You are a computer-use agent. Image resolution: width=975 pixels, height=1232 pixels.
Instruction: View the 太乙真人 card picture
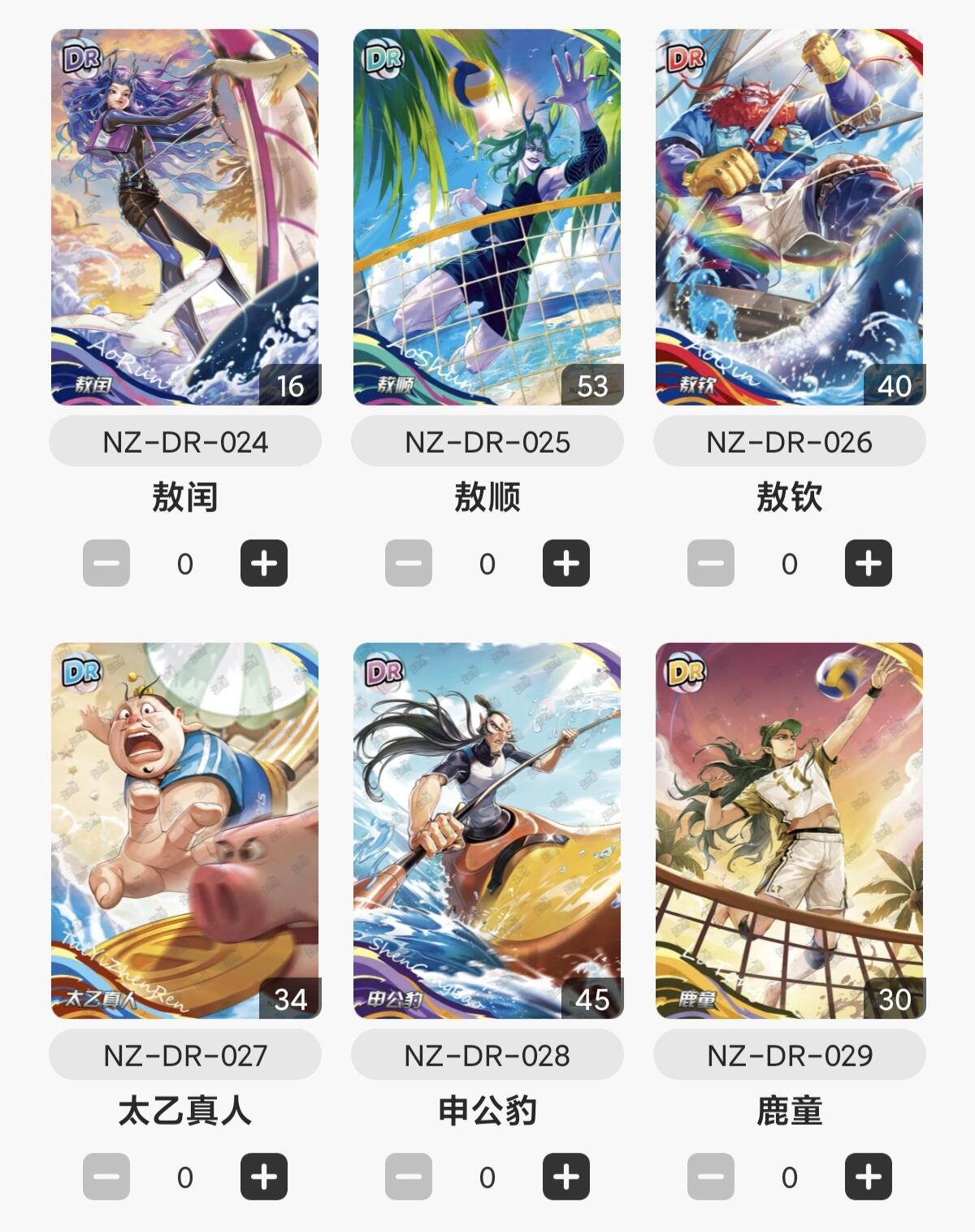coord(185,831)
